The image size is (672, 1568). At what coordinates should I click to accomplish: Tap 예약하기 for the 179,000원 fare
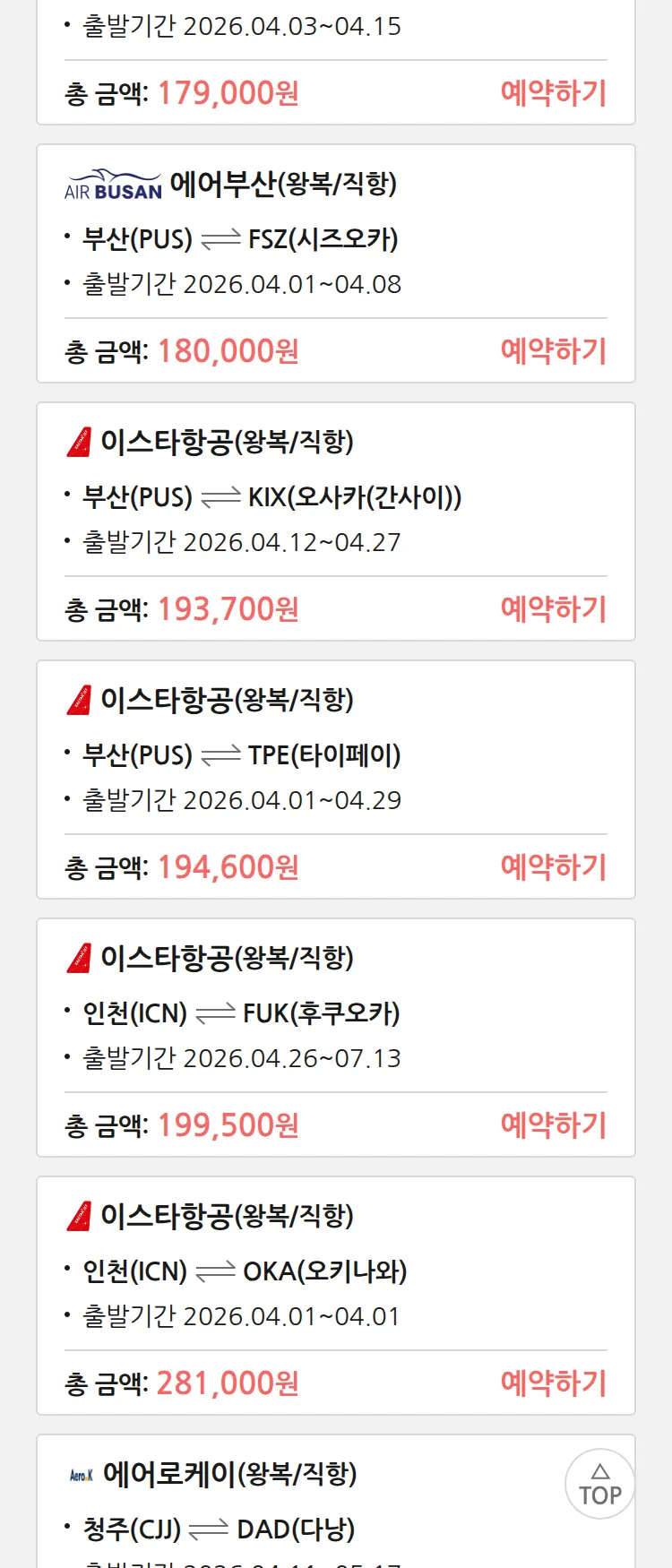click(x=553, y=93)
